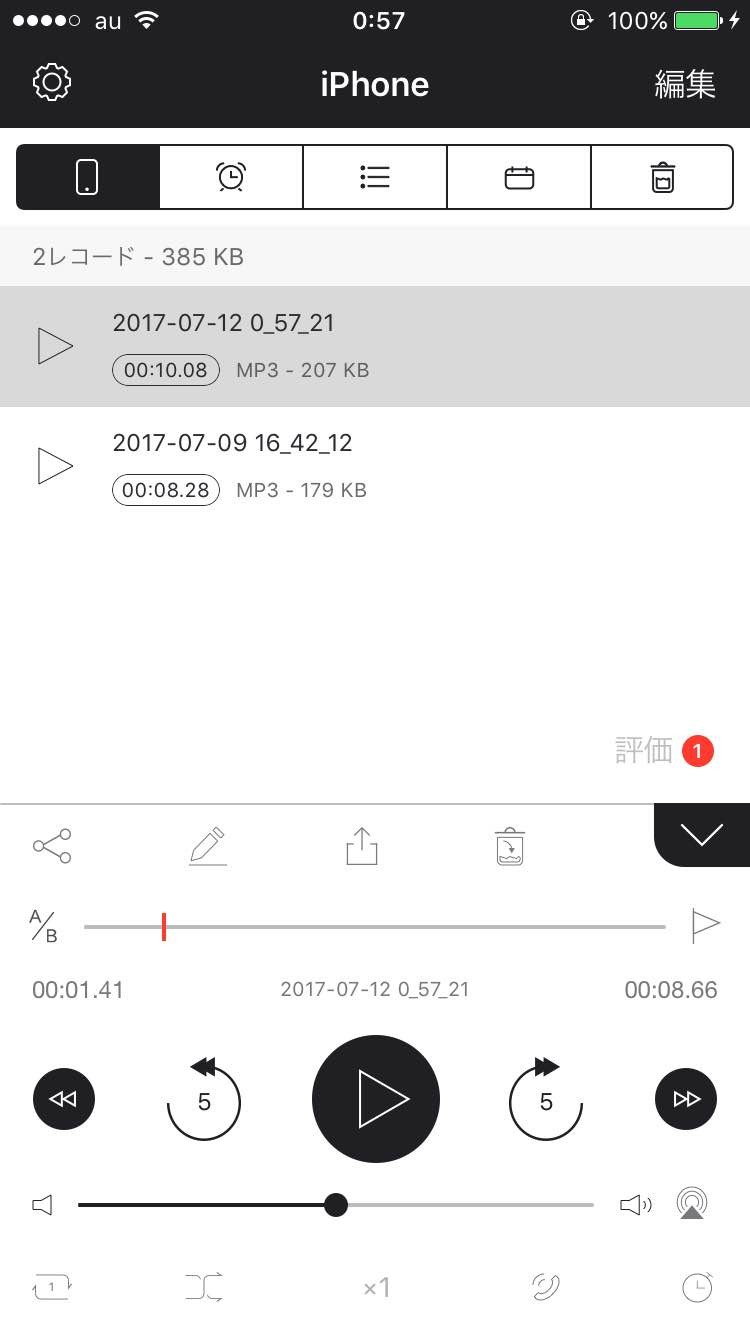This screenshot has height=1334, width=750.
Task: Change the ×1 playback speed
Action: [376, 1288]
